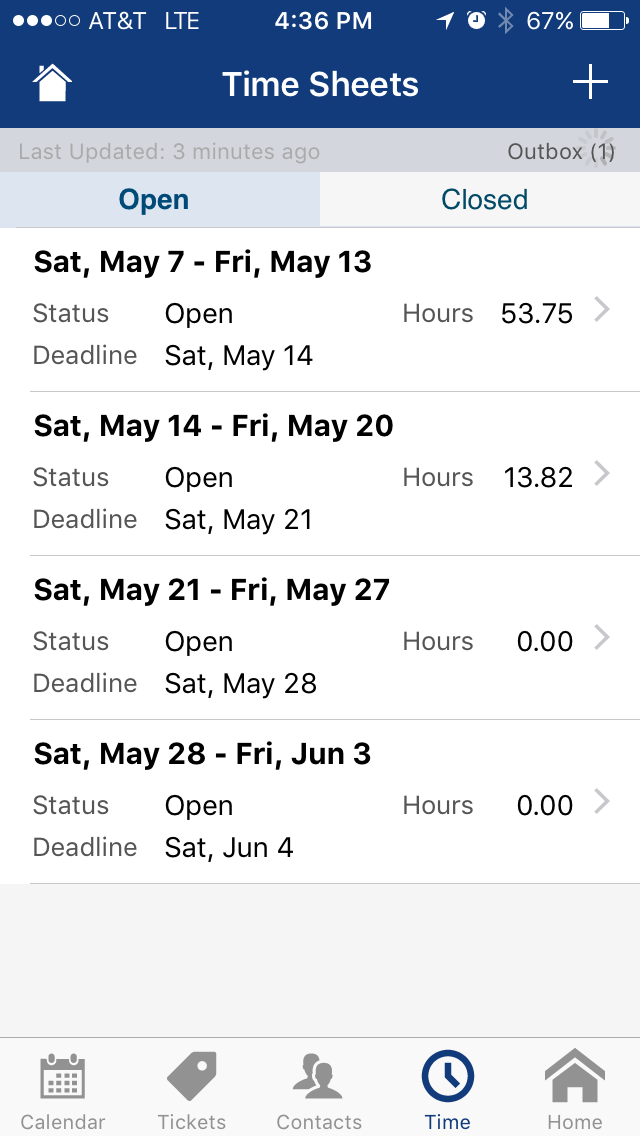Go to the Calendar tab
The height and width of the screenshot is (1136, 640).
point(62,1090)
